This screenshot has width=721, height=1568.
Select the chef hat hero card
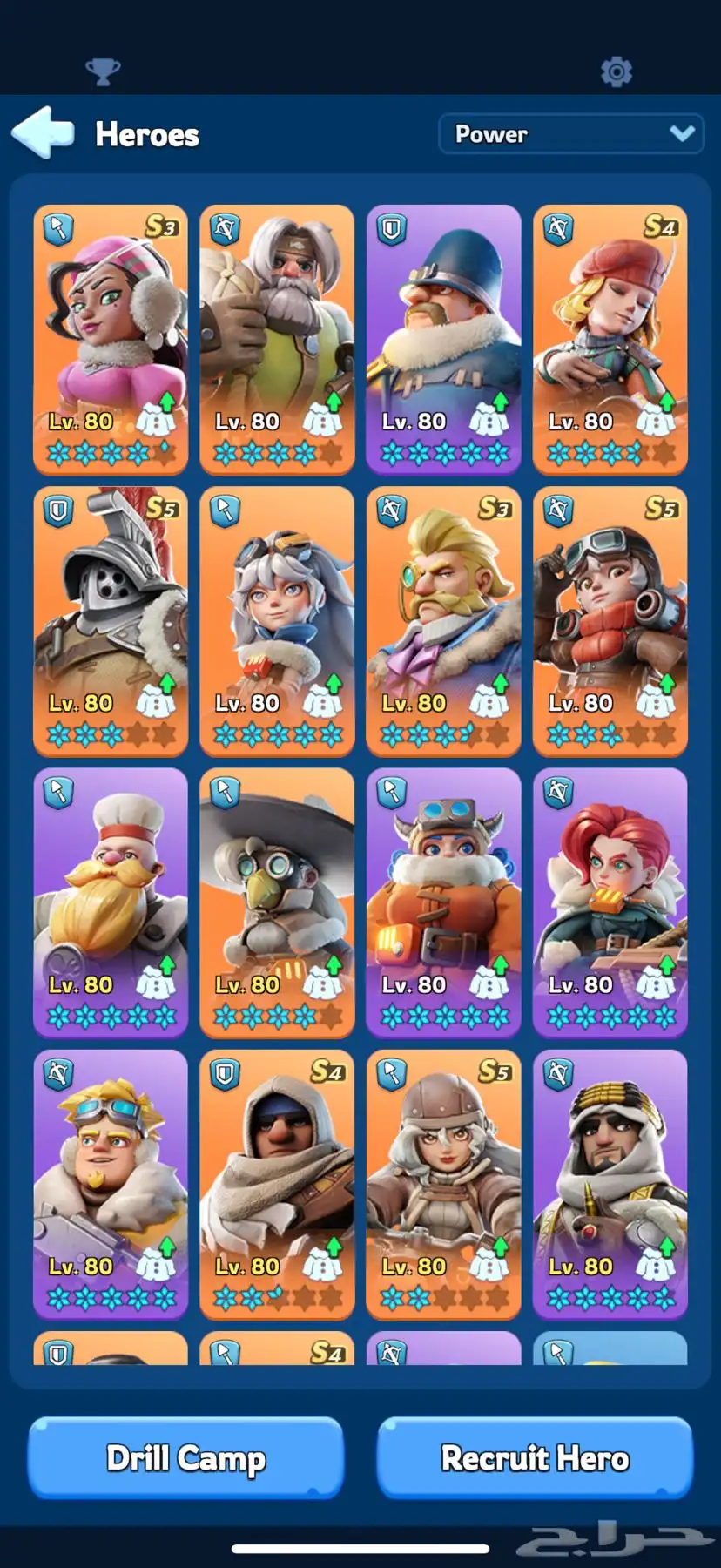(x=111, y=902)
